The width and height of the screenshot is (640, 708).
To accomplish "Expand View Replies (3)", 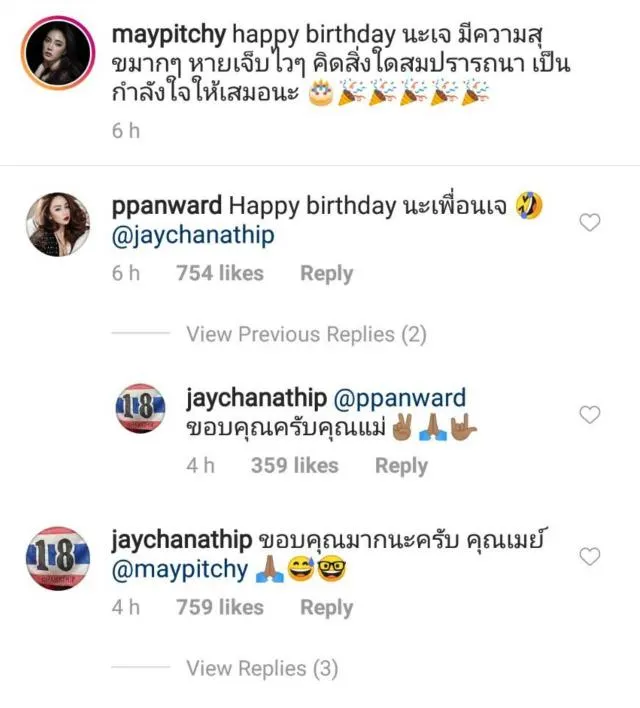I will [261, 668].
